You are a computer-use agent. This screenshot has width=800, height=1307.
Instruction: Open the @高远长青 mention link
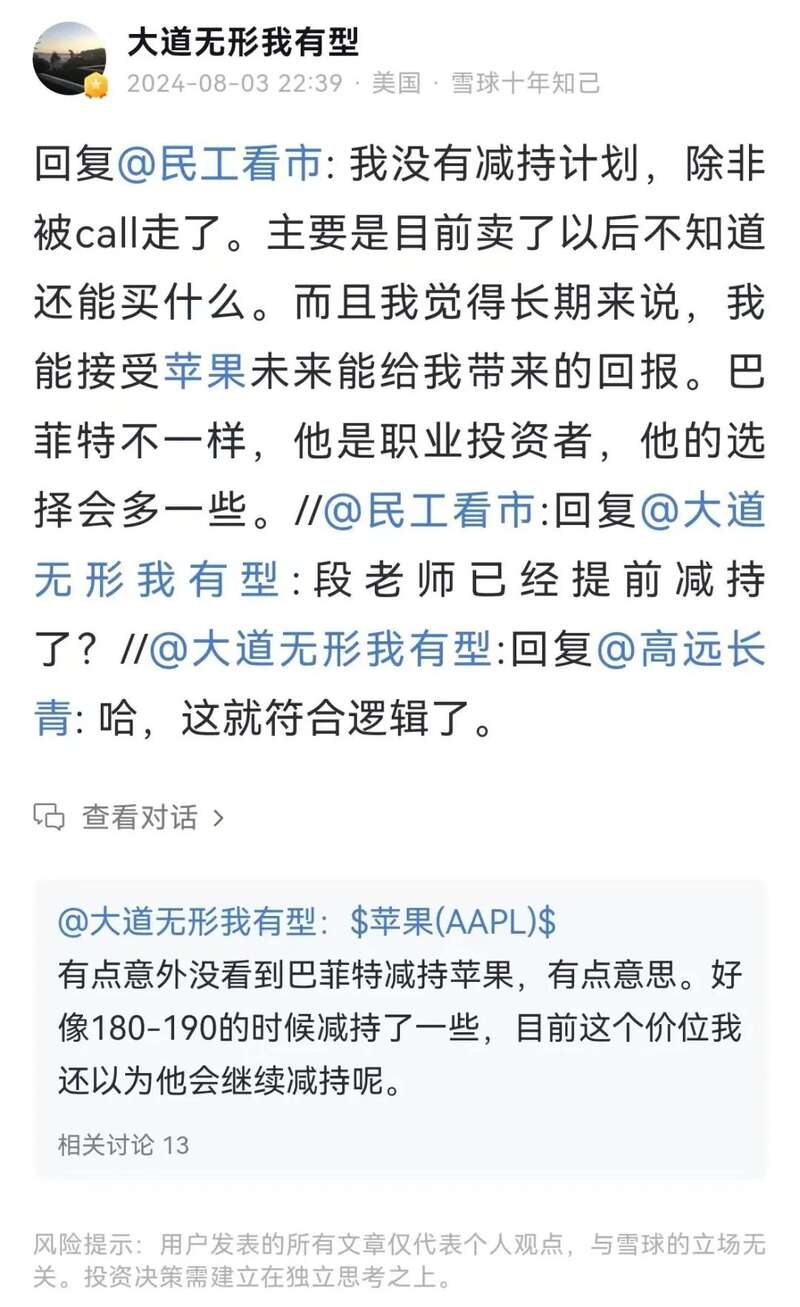680,651
